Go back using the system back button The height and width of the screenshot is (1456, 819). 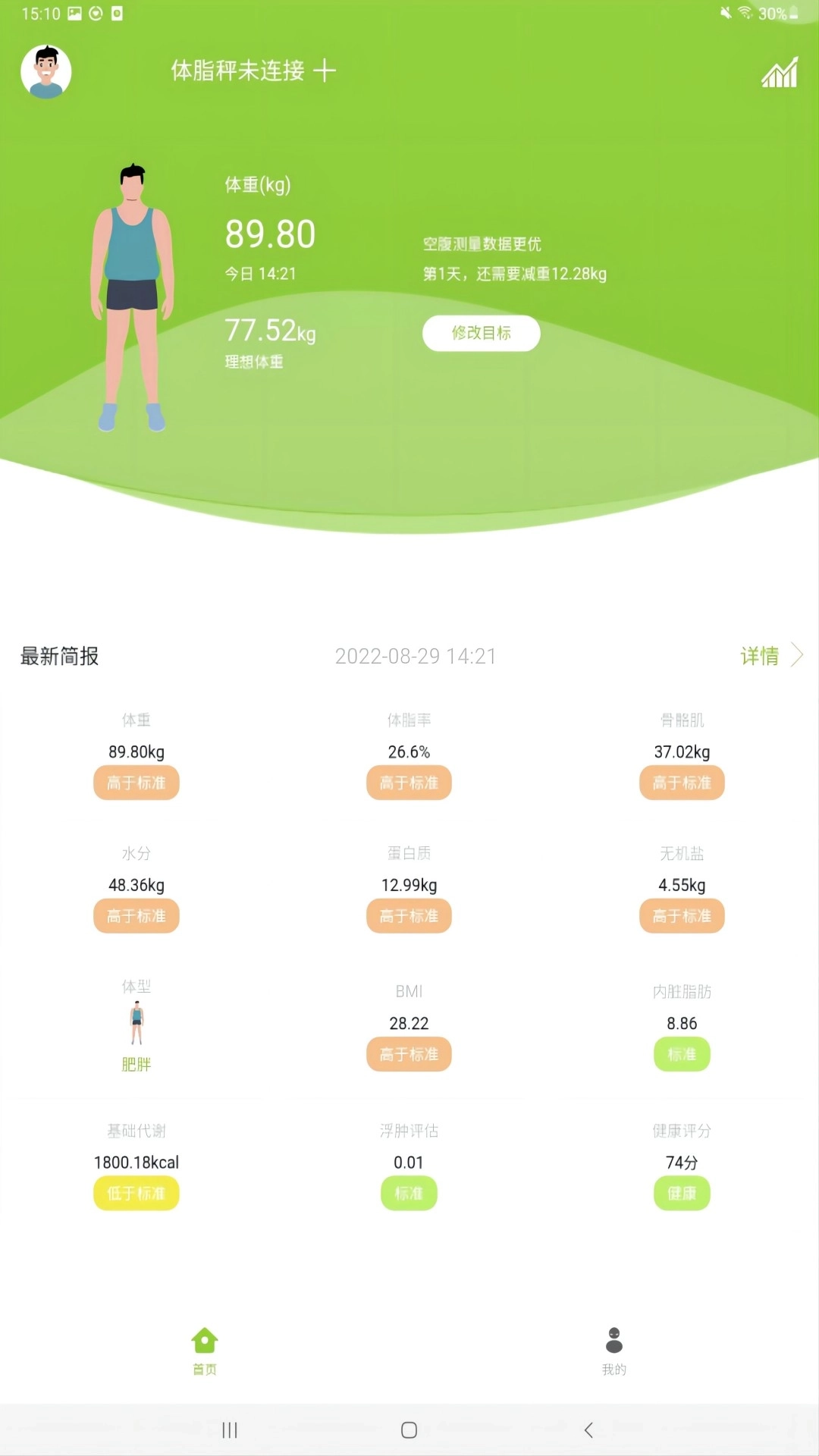(588, 1430)
